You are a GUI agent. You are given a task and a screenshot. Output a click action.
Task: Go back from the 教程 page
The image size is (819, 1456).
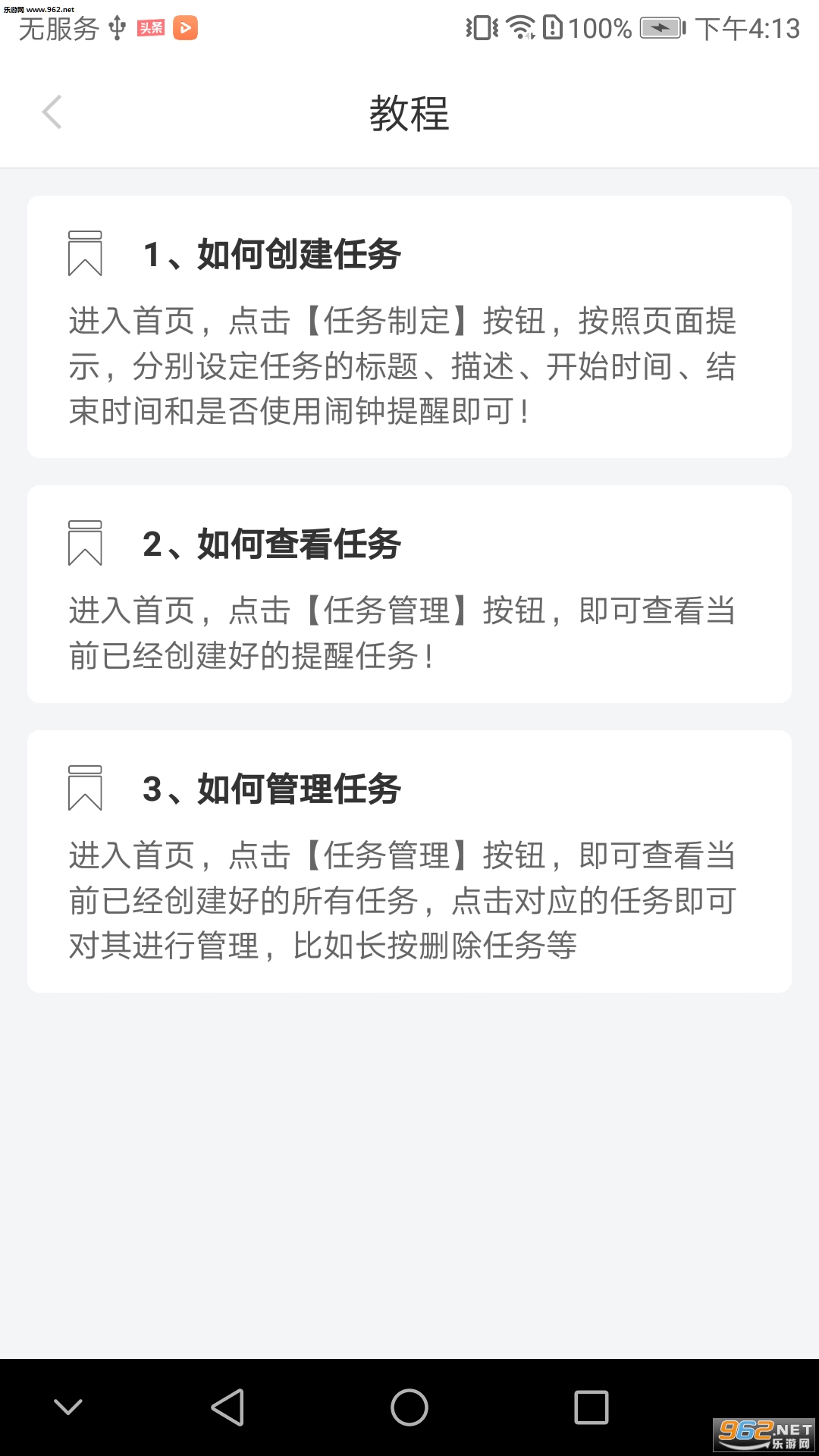point(52,112)
